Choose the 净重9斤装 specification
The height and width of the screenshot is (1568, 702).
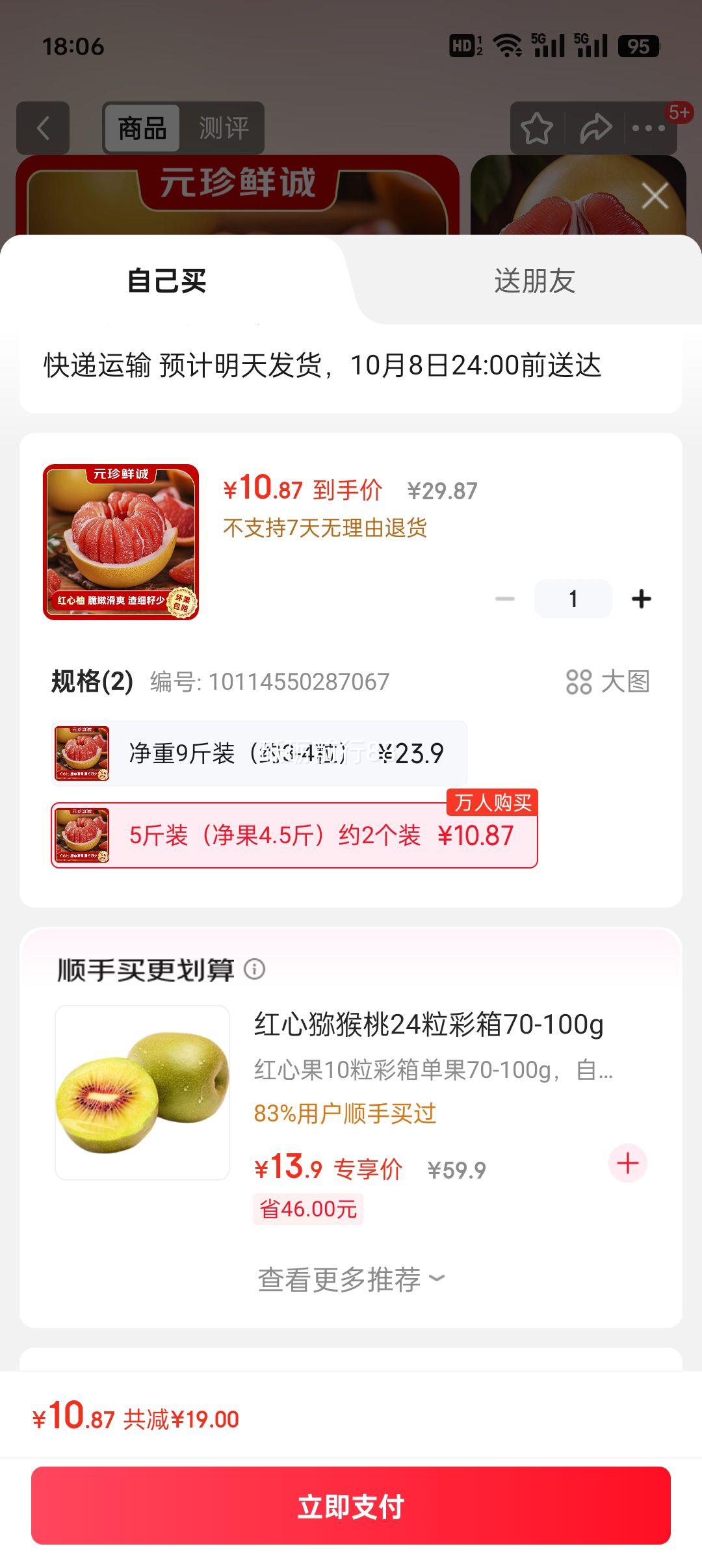[x=259, y=753]
